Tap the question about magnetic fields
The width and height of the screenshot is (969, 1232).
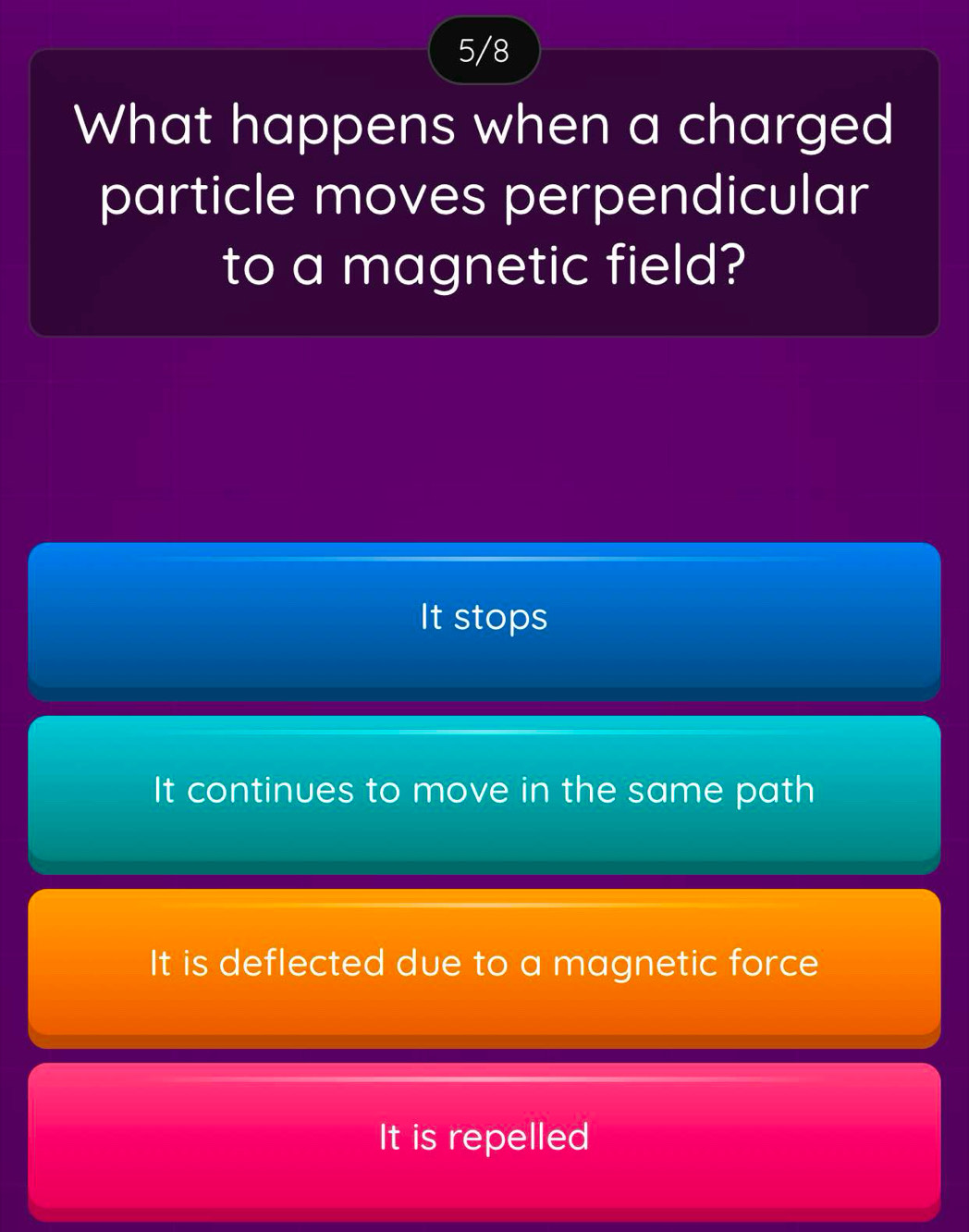pos(484,194)
